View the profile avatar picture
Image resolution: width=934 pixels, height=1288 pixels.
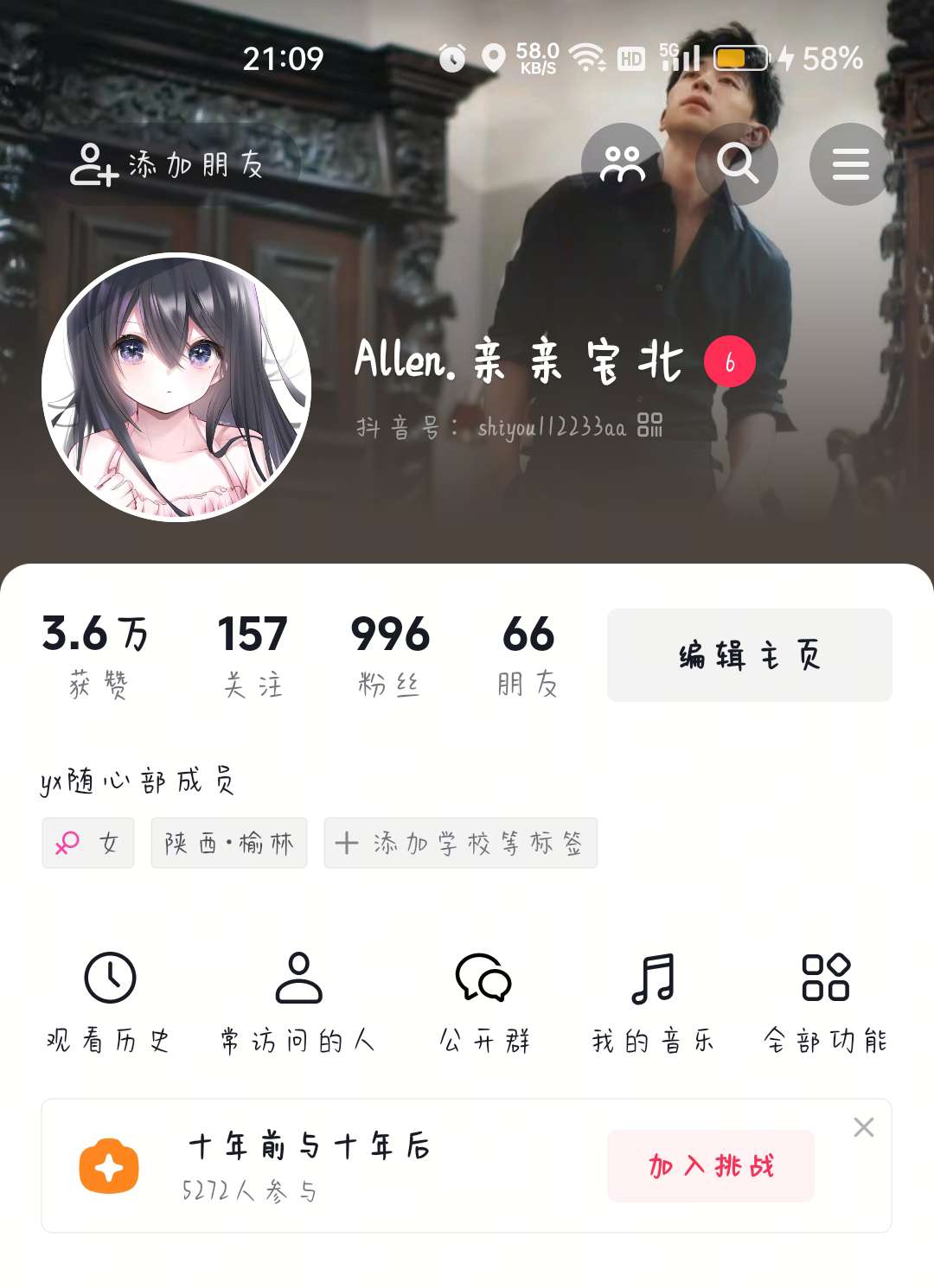pyautogui.click(x=176, y=387)
